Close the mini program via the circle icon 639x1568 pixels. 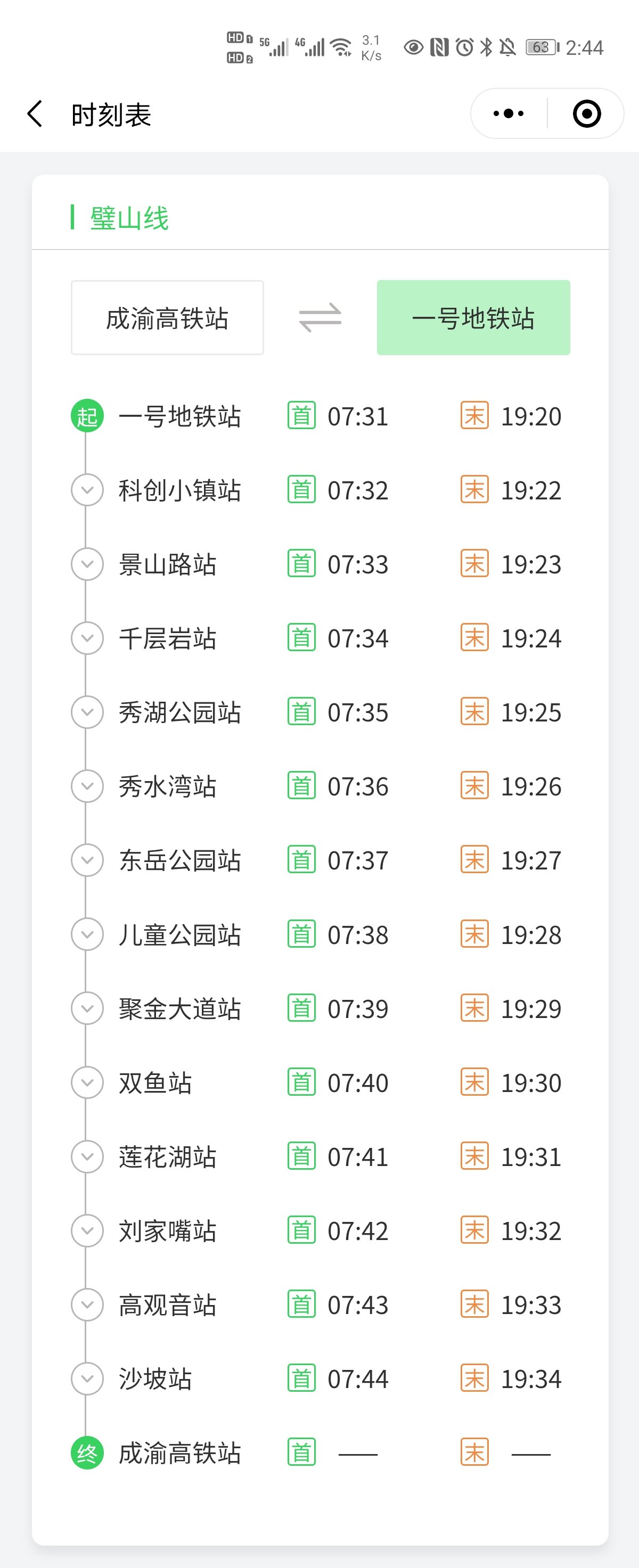[x=587, y=114]
